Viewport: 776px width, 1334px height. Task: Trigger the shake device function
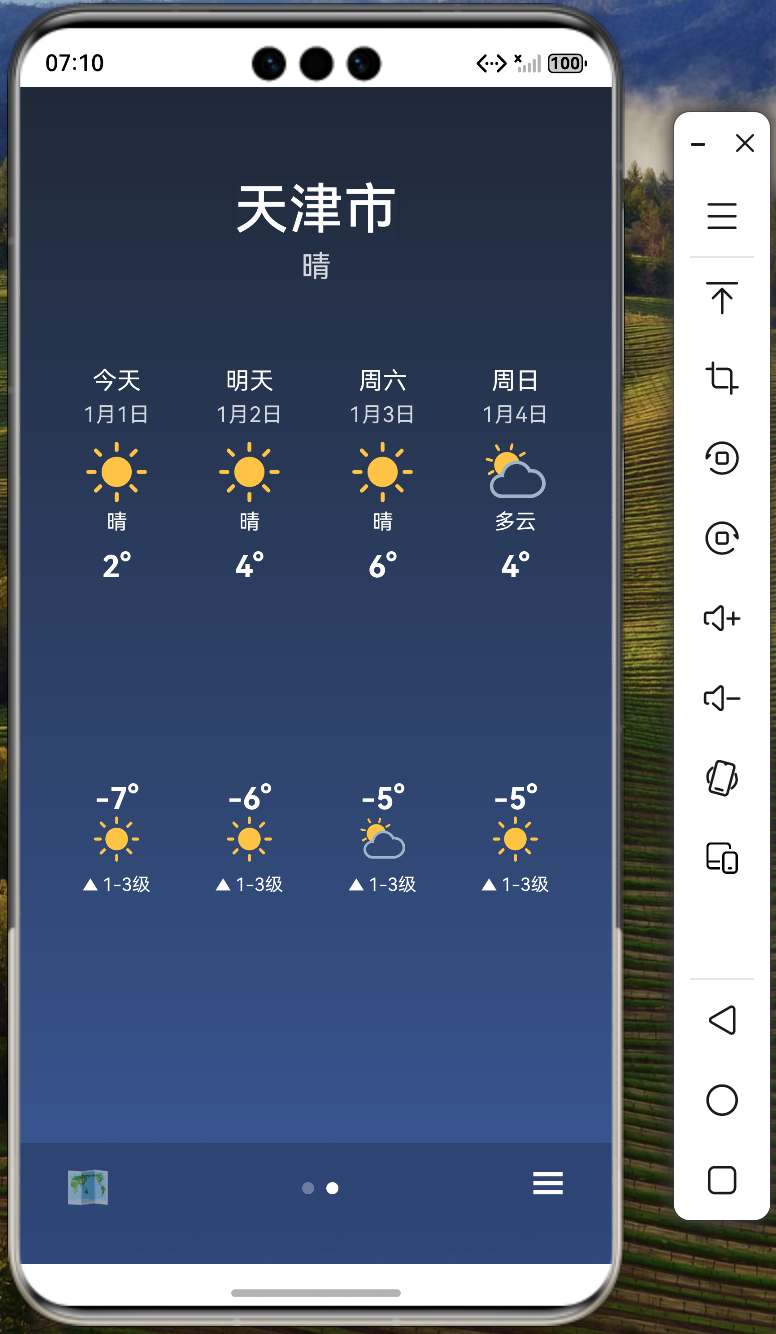click(722, 778)
